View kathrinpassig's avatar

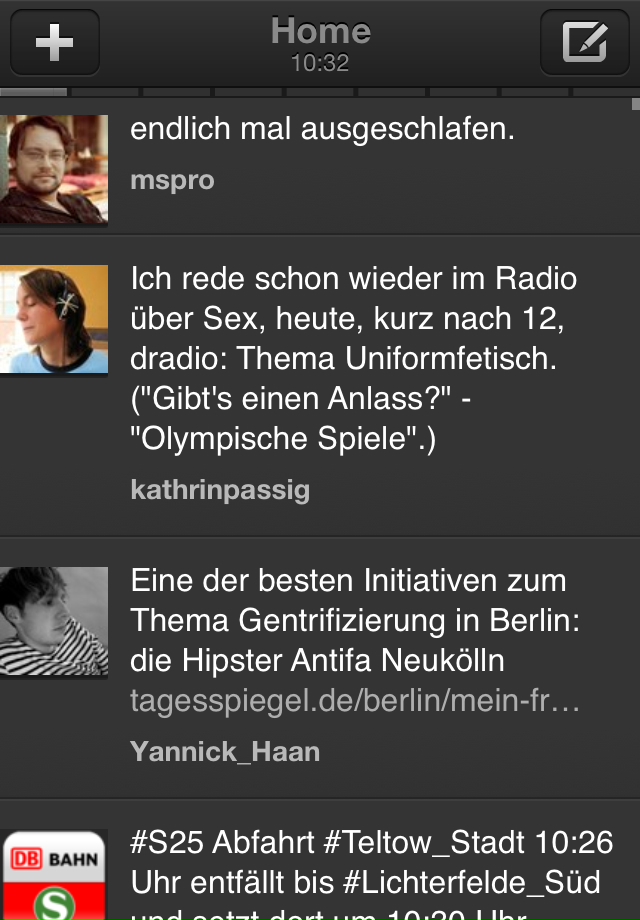coord(54,319)
